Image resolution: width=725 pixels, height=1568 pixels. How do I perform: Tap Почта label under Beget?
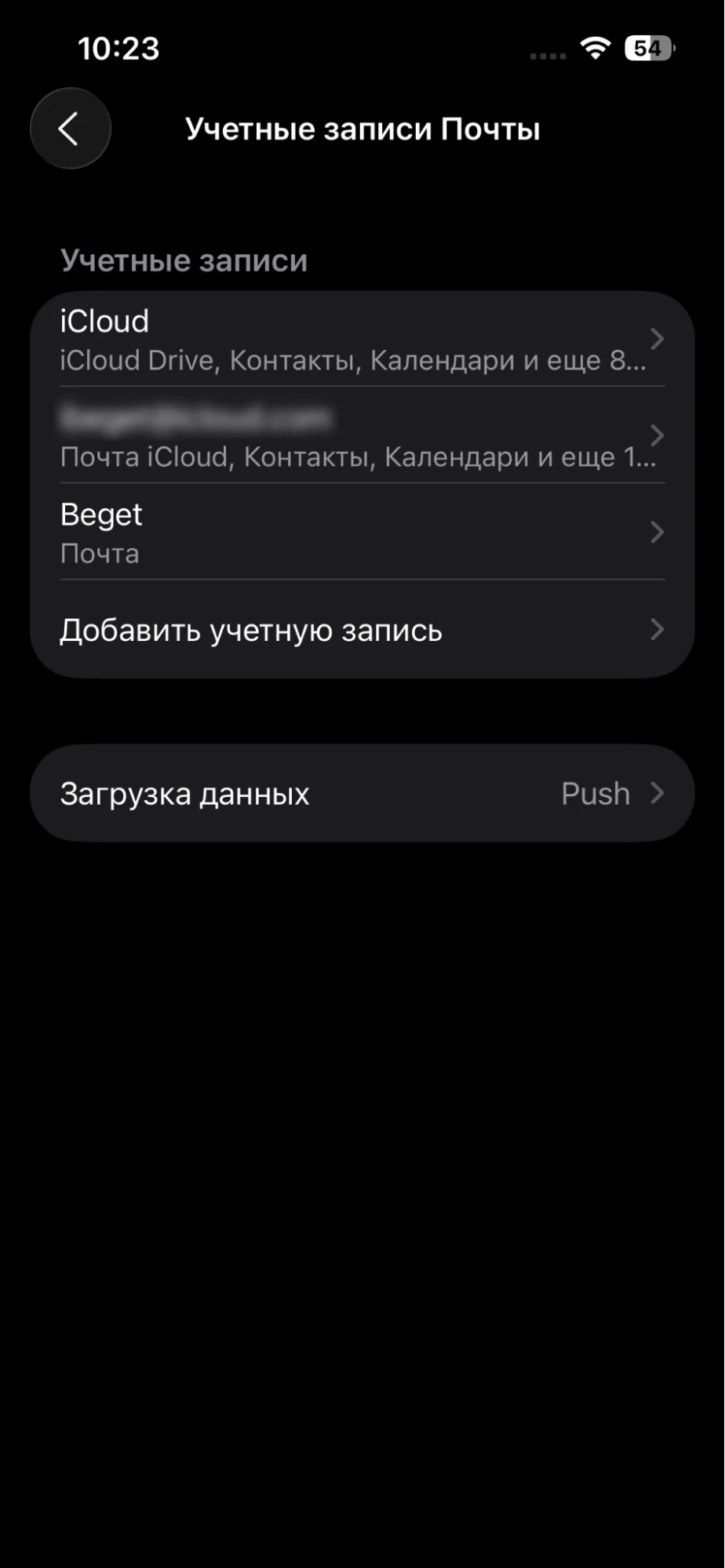[x=100, y=553]
